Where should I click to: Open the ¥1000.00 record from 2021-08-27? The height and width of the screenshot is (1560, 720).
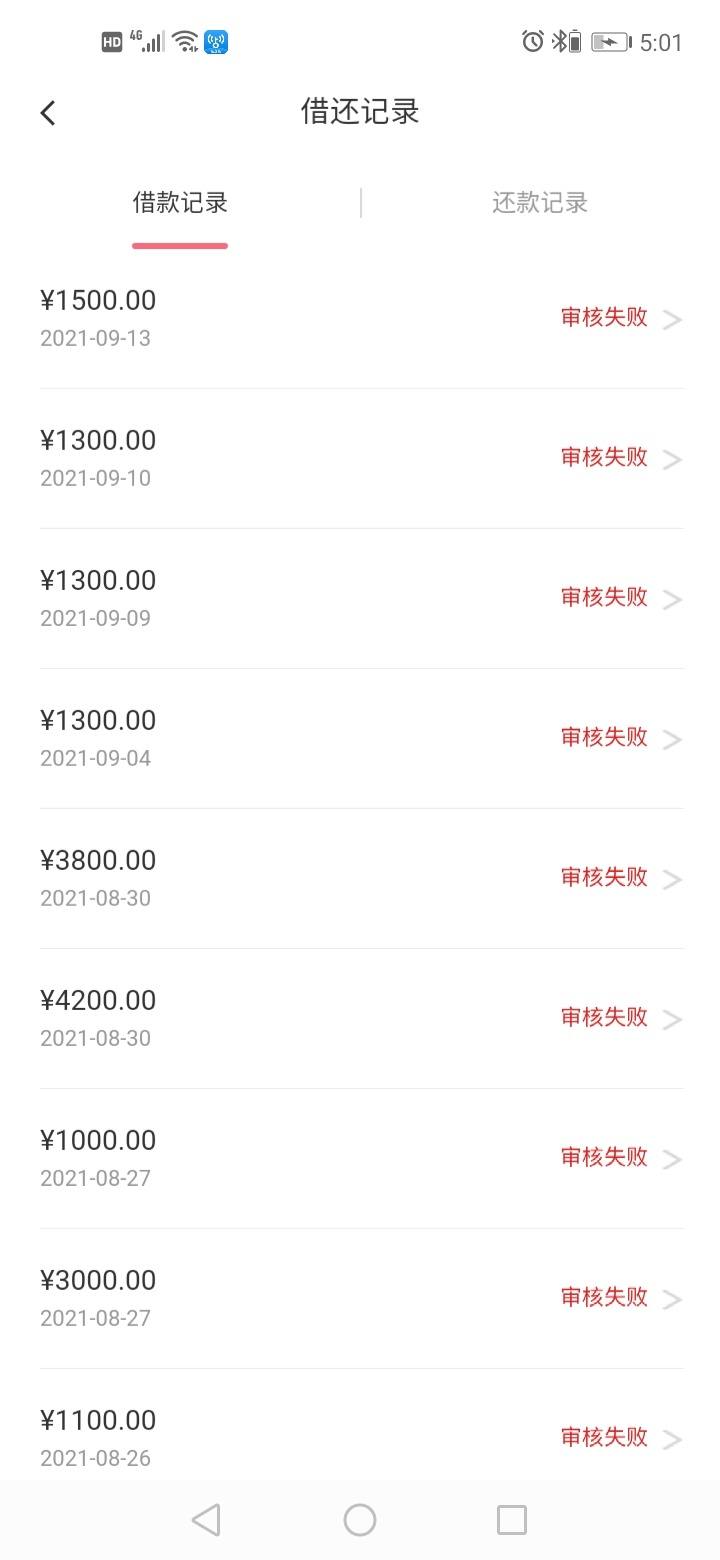click(362, 1159)
